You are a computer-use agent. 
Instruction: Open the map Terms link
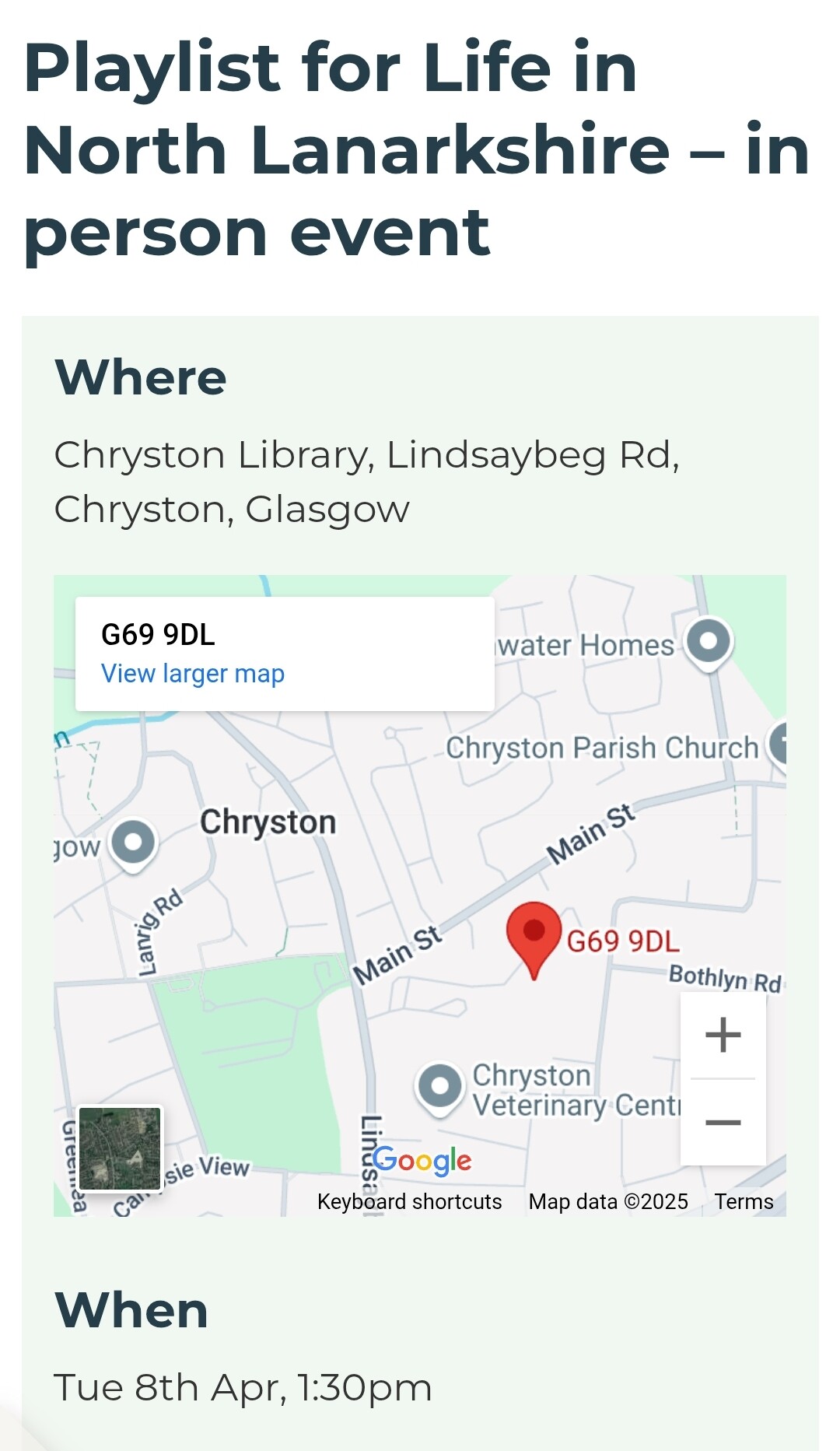click(x=744, y=1202)
